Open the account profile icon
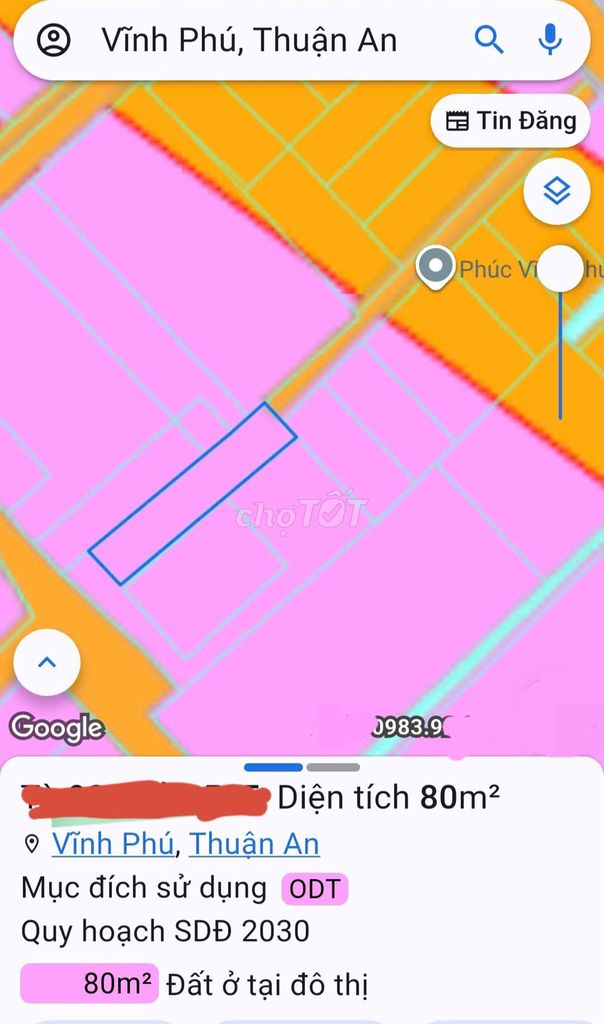 point(53,41)
